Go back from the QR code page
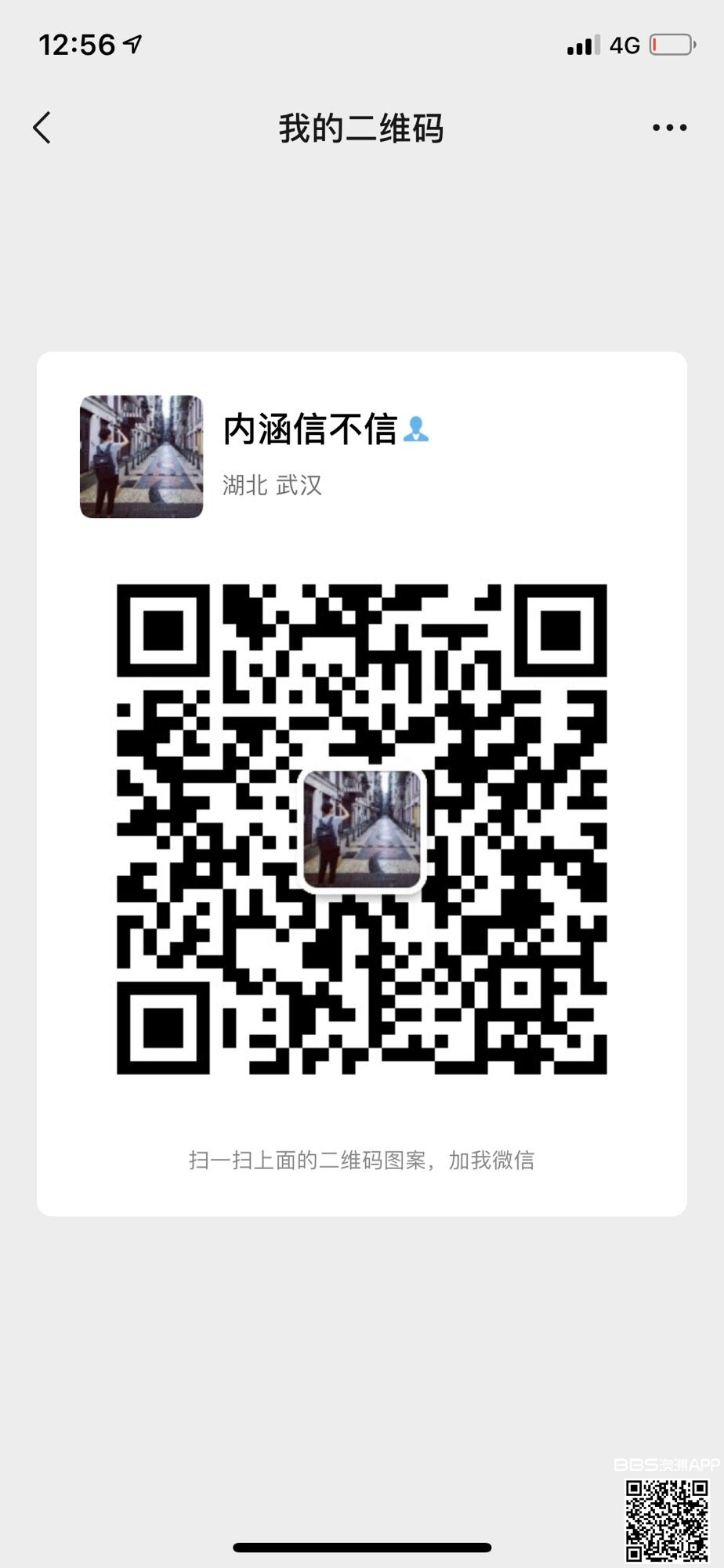 (x=42, y=128)
